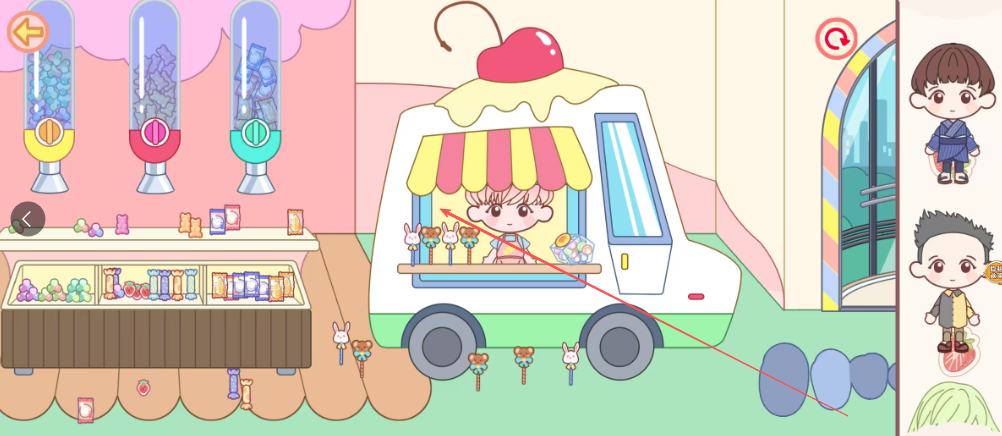Go to the previous scene with the left chevron
The height and width of the screenshot is (436, 1002).
tap(28, 218)
